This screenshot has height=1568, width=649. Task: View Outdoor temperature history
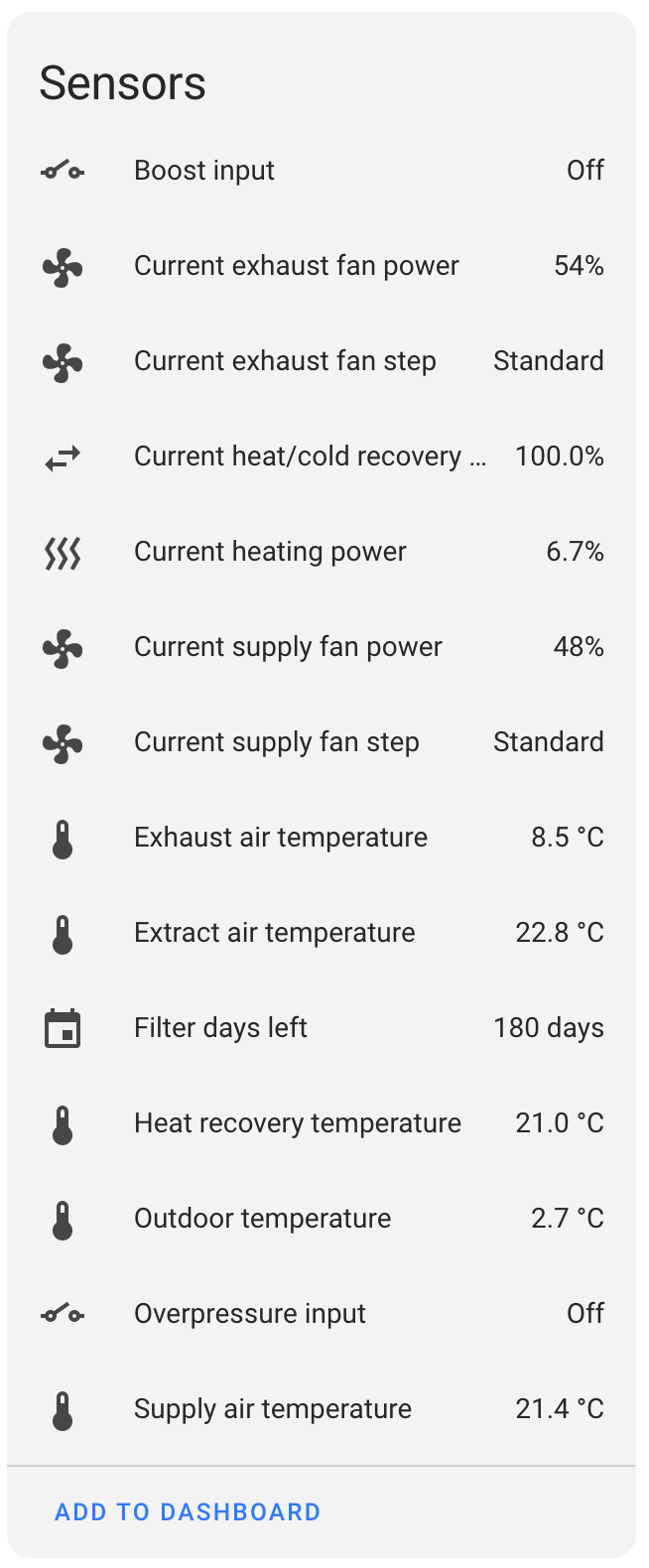[x=322, y=1219]
